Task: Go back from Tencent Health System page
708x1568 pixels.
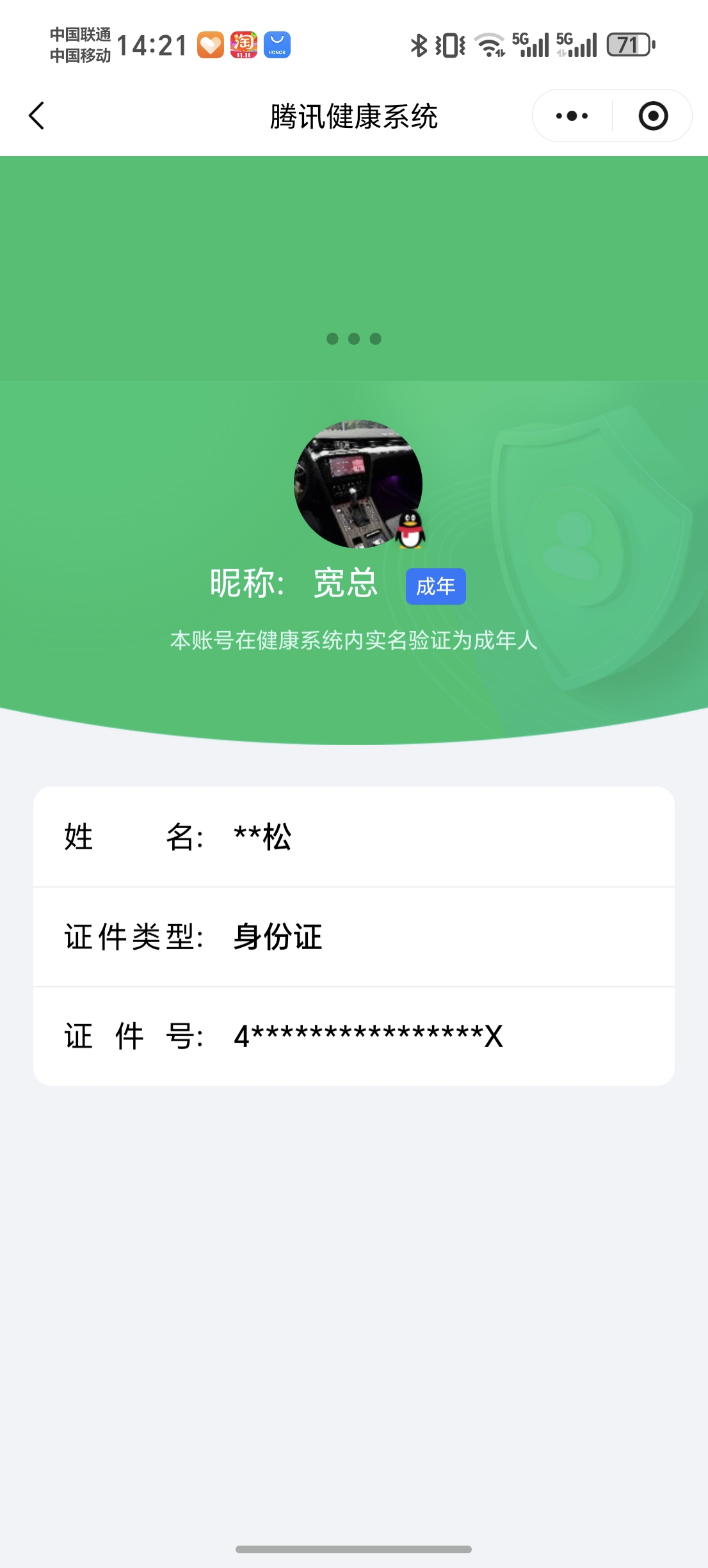Action: (37, 116)
